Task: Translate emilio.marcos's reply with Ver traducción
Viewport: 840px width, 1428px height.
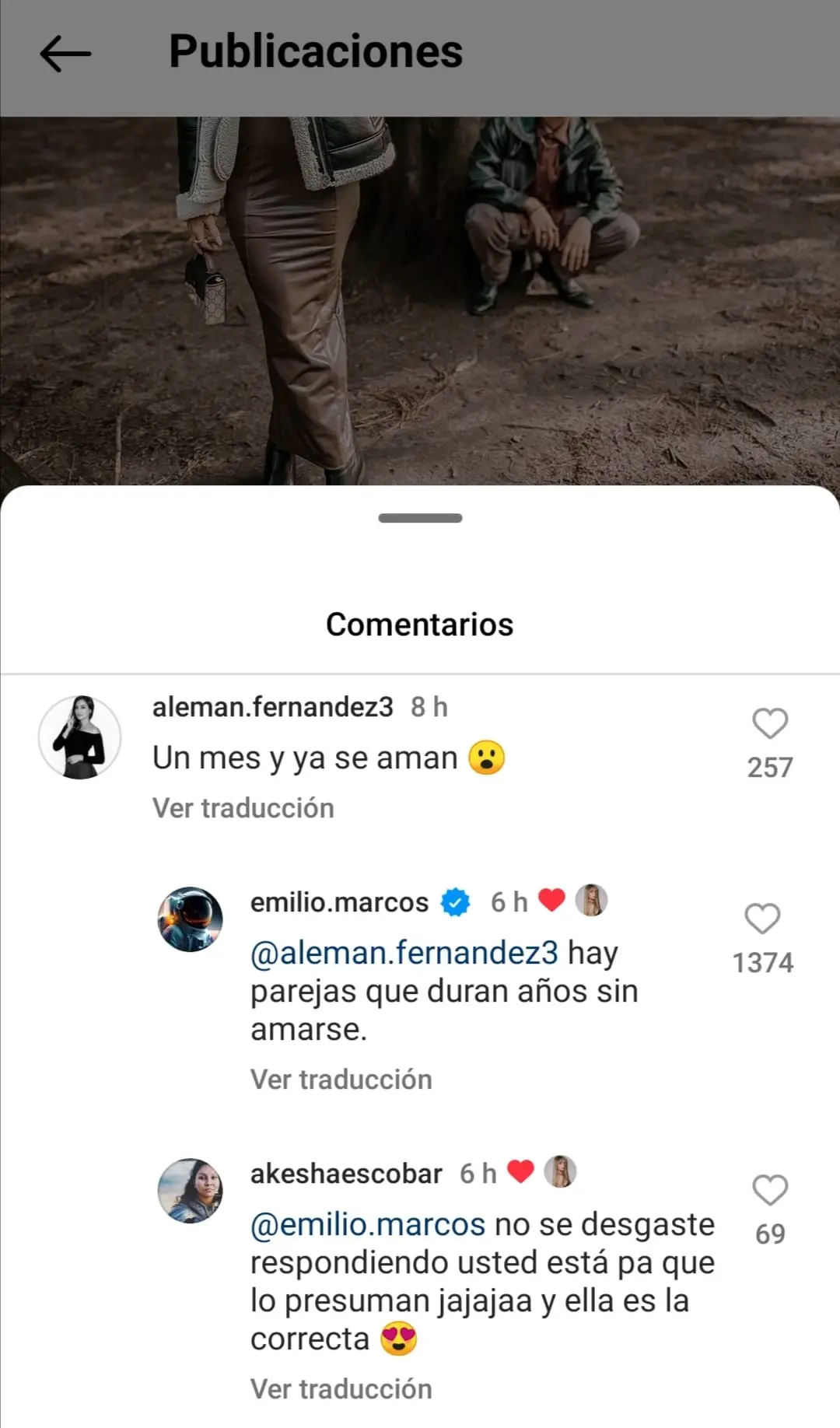Action: 341,1080
